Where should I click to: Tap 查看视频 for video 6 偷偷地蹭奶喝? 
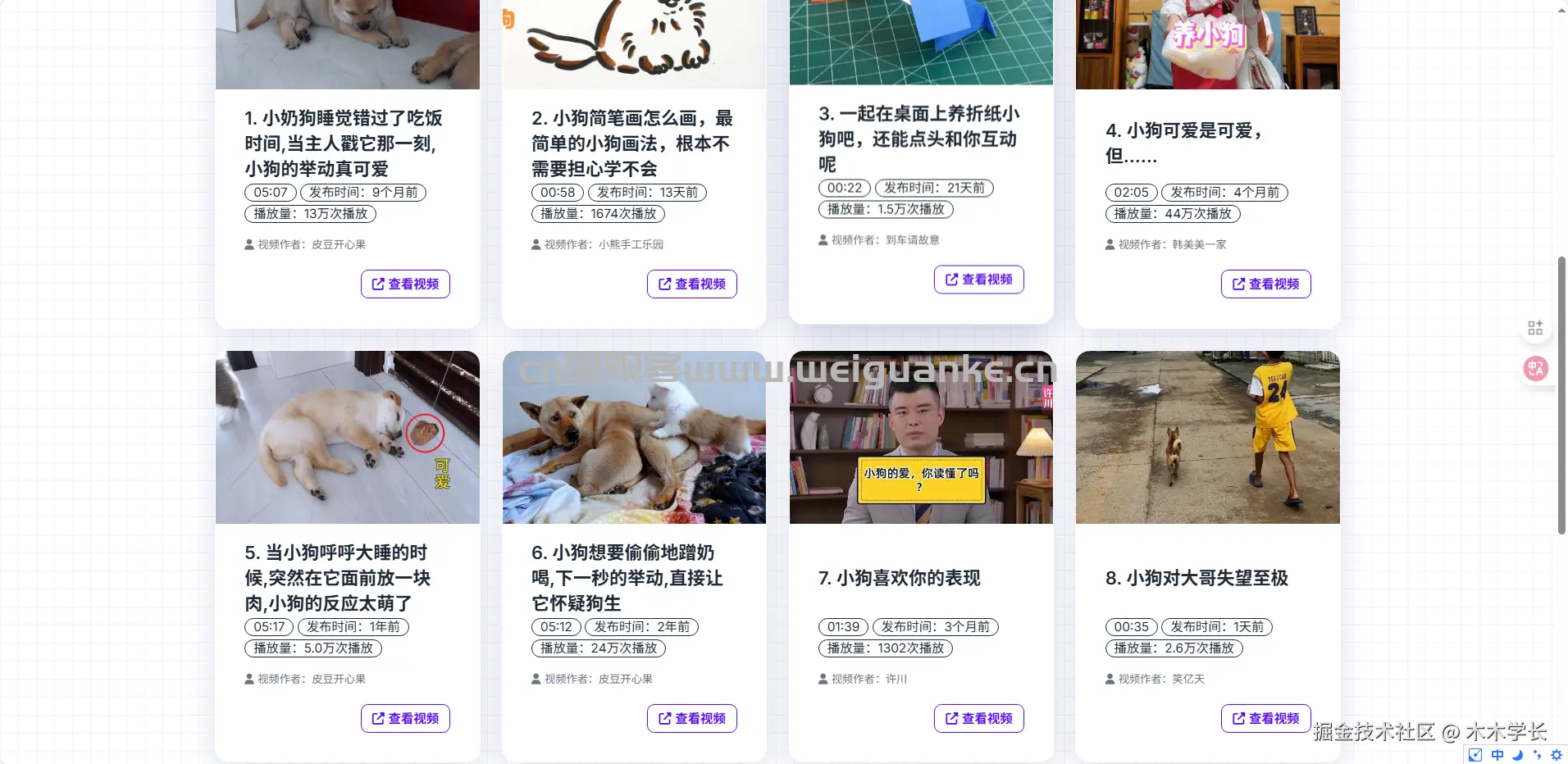(691, 718)
